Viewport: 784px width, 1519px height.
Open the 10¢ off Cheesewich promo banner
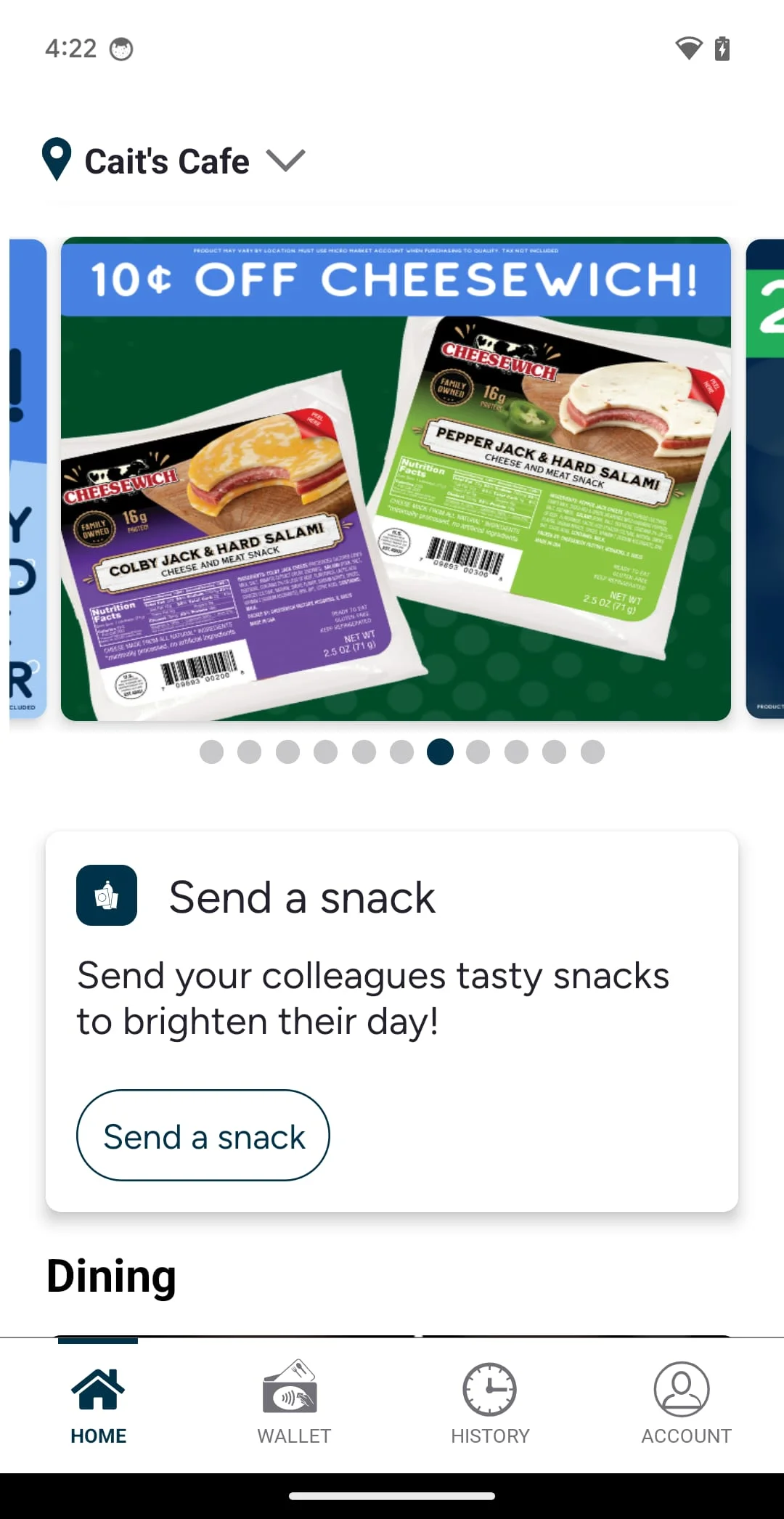396,479
